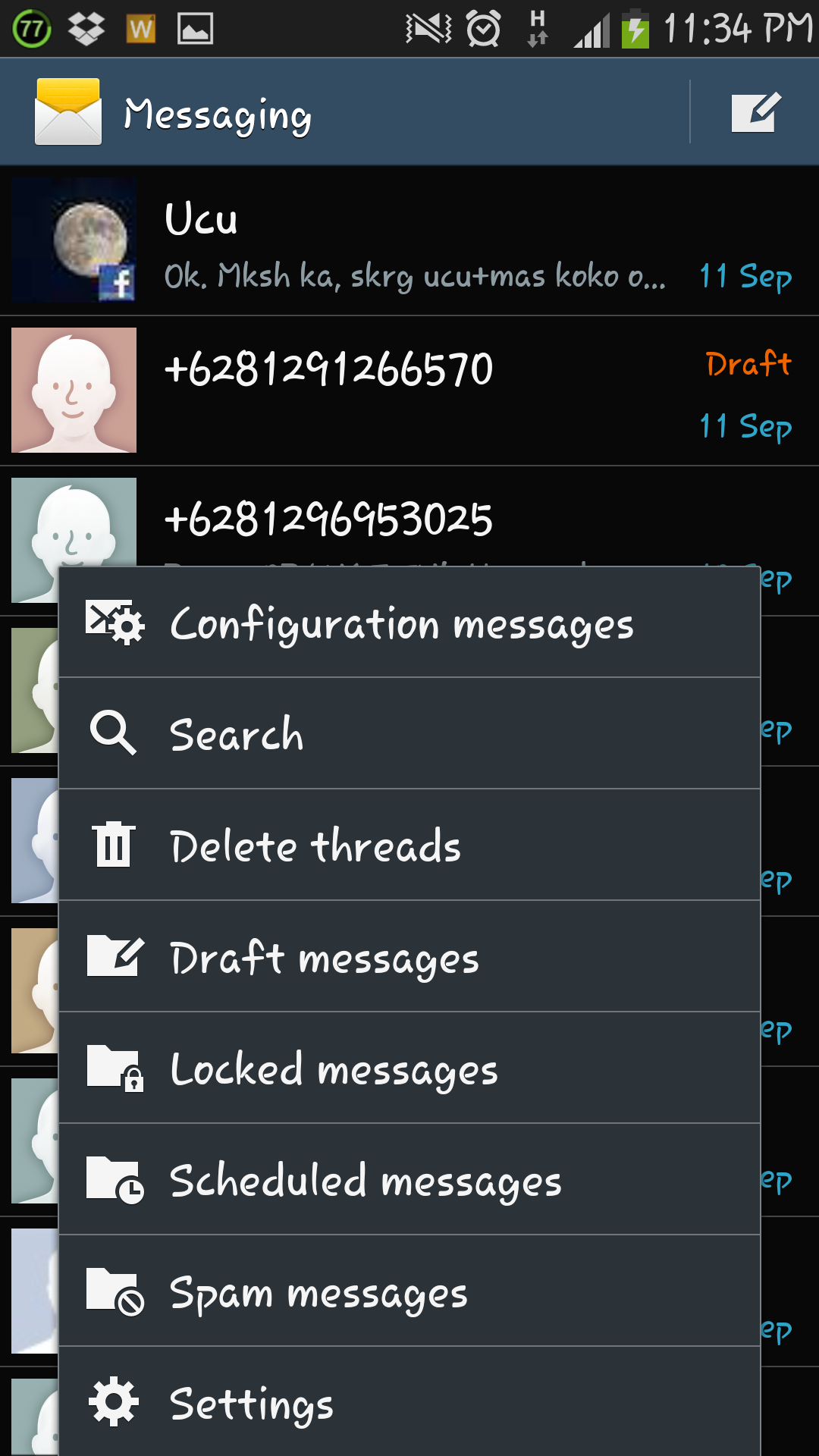This screenshot has height=1456, width=819.
Task: Open the conversation with Ucu
Action: [409, 241]
